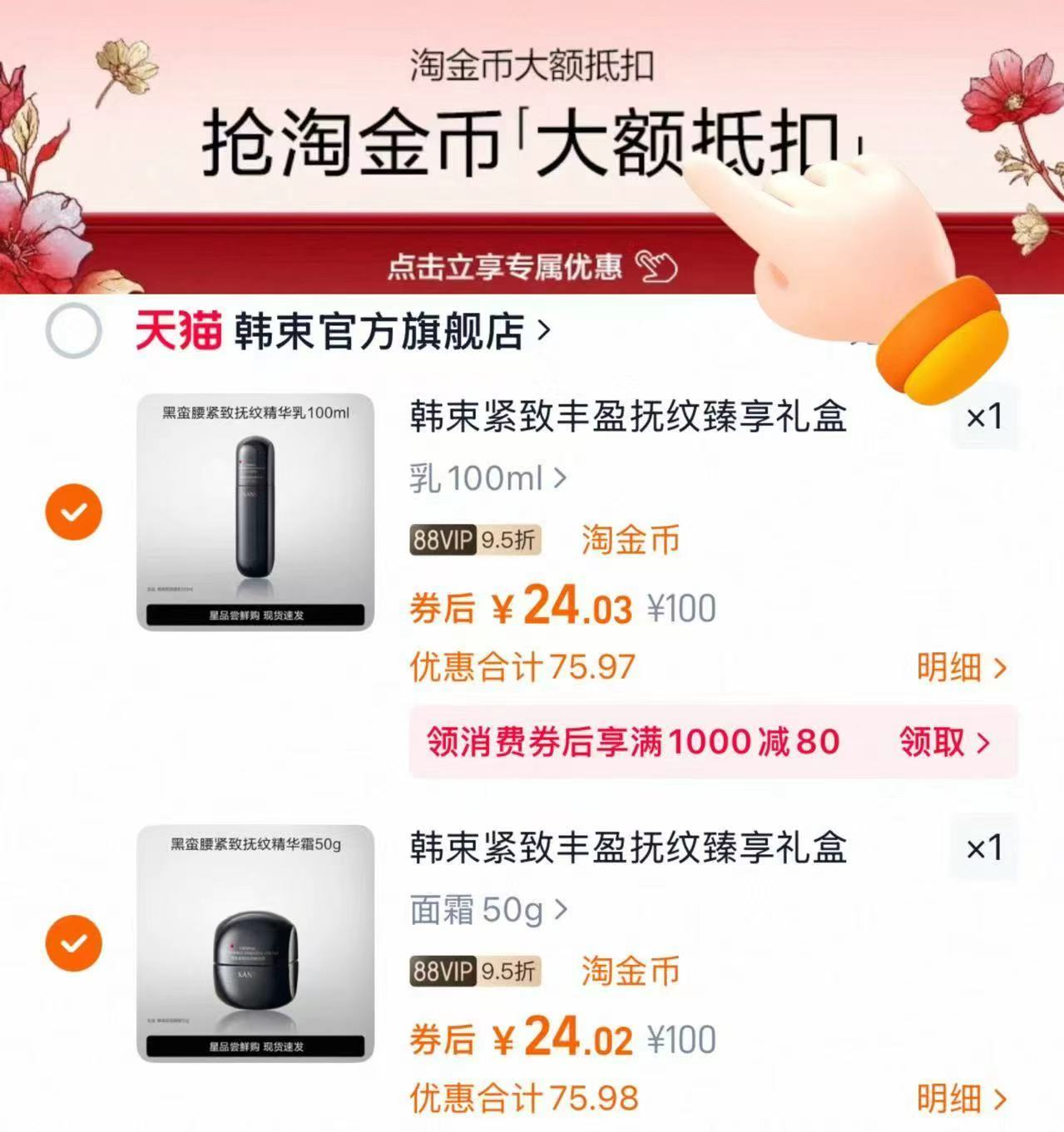Click the 淘金币 label beside the first product
Screen dimensions: 1064x1132
coord(629,538)
